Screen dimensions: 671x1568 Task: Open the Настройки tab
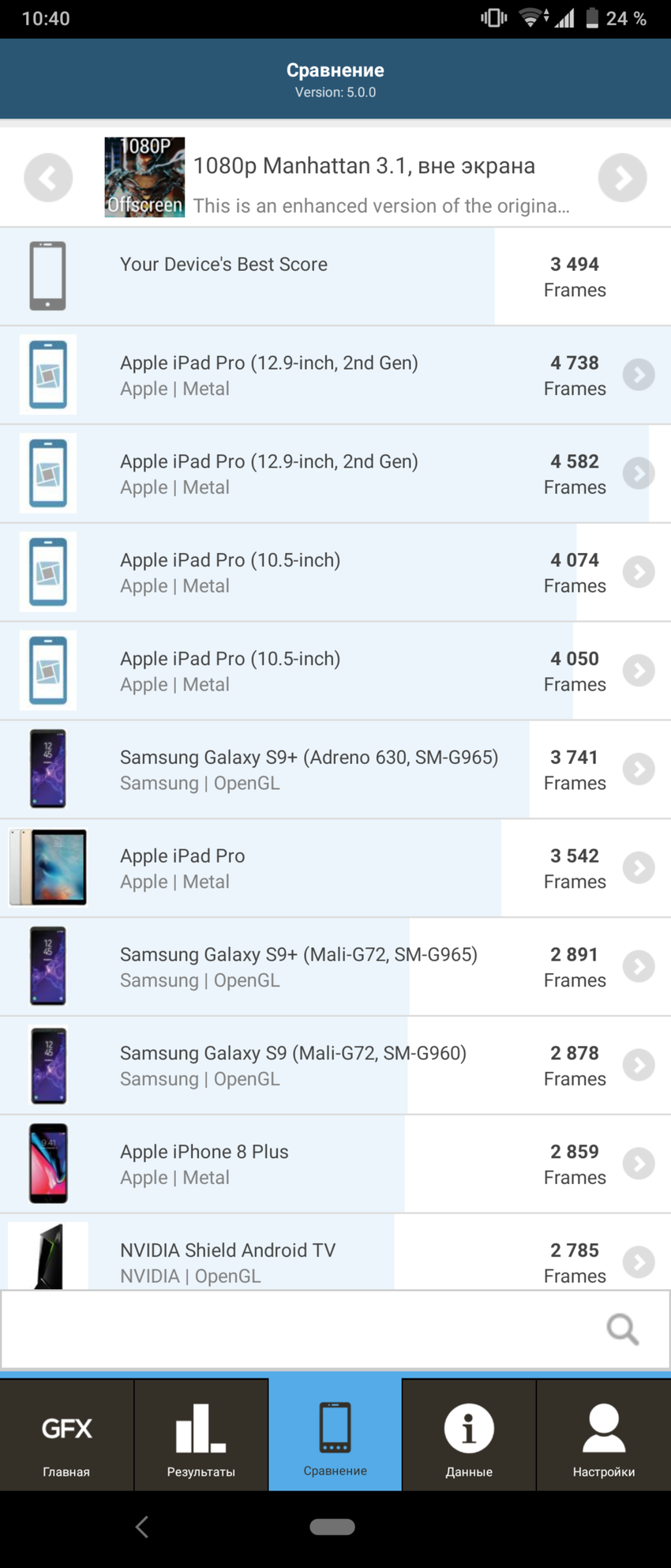click(x=604, y=1435)
